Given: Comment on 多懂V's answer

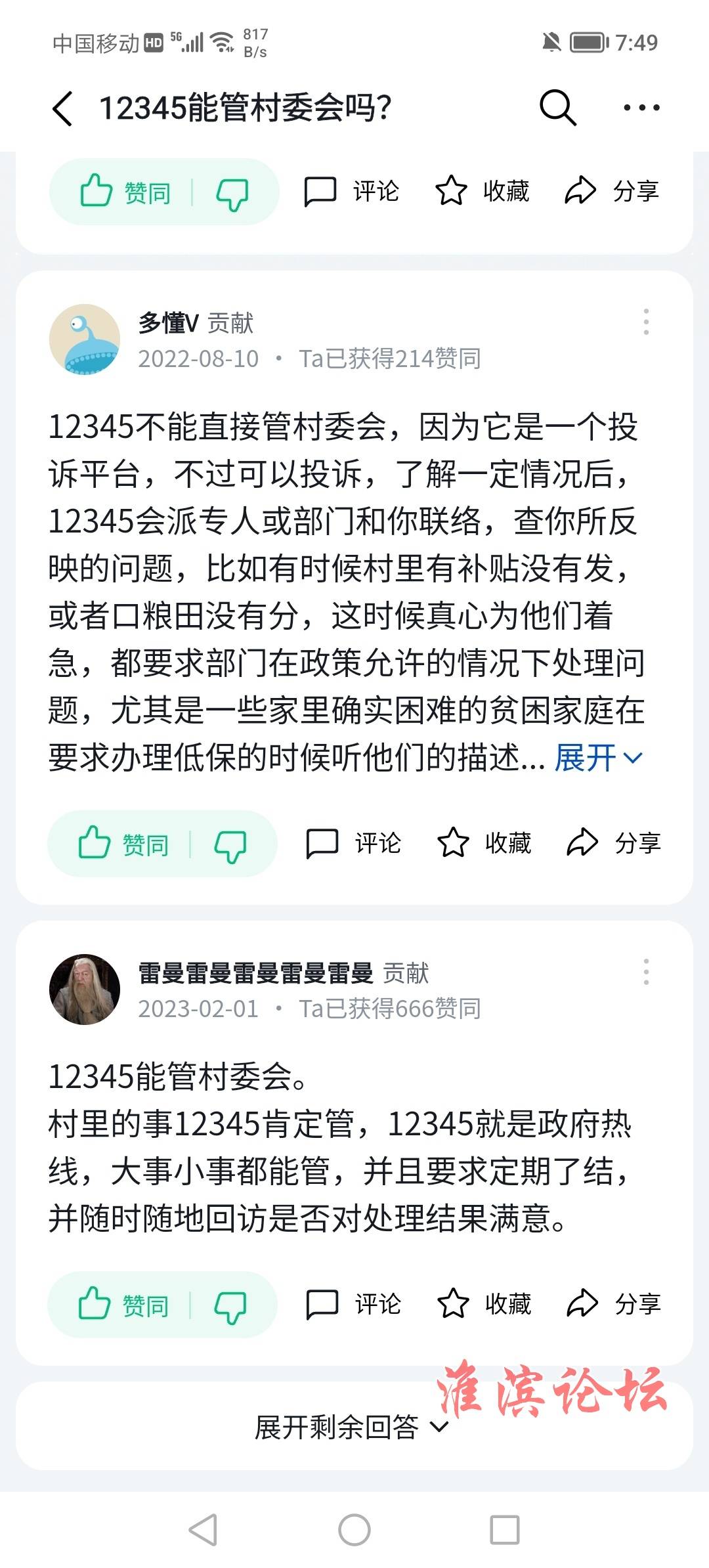Looking at the screenshot, I should coord(354,844).
